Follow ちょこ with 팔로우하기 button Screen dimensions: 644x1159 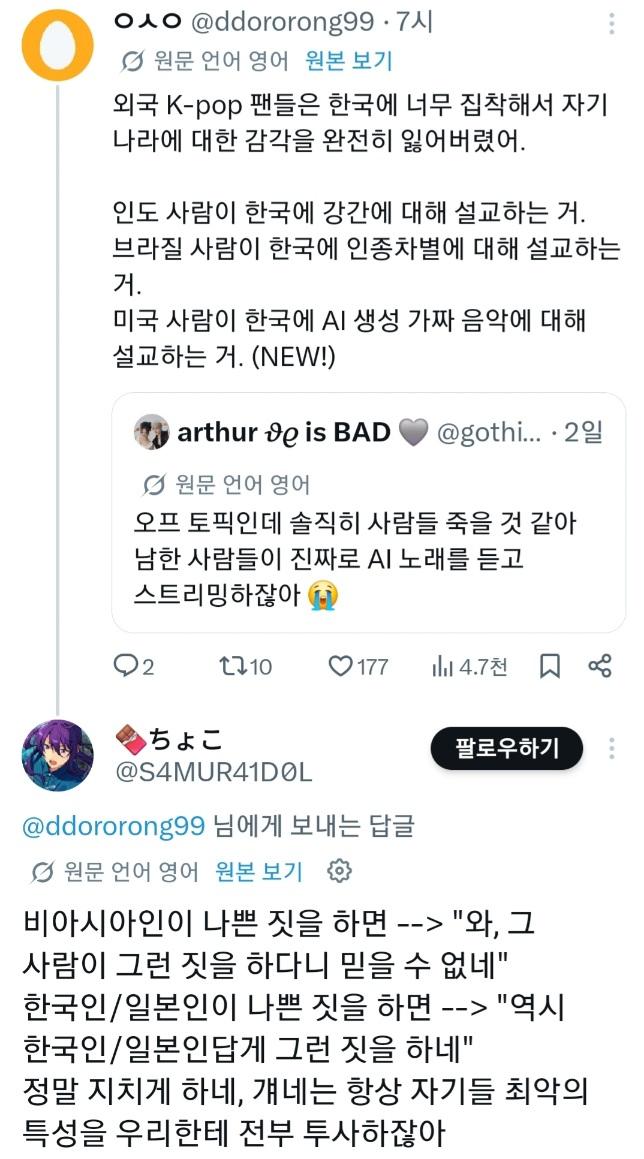506,749
